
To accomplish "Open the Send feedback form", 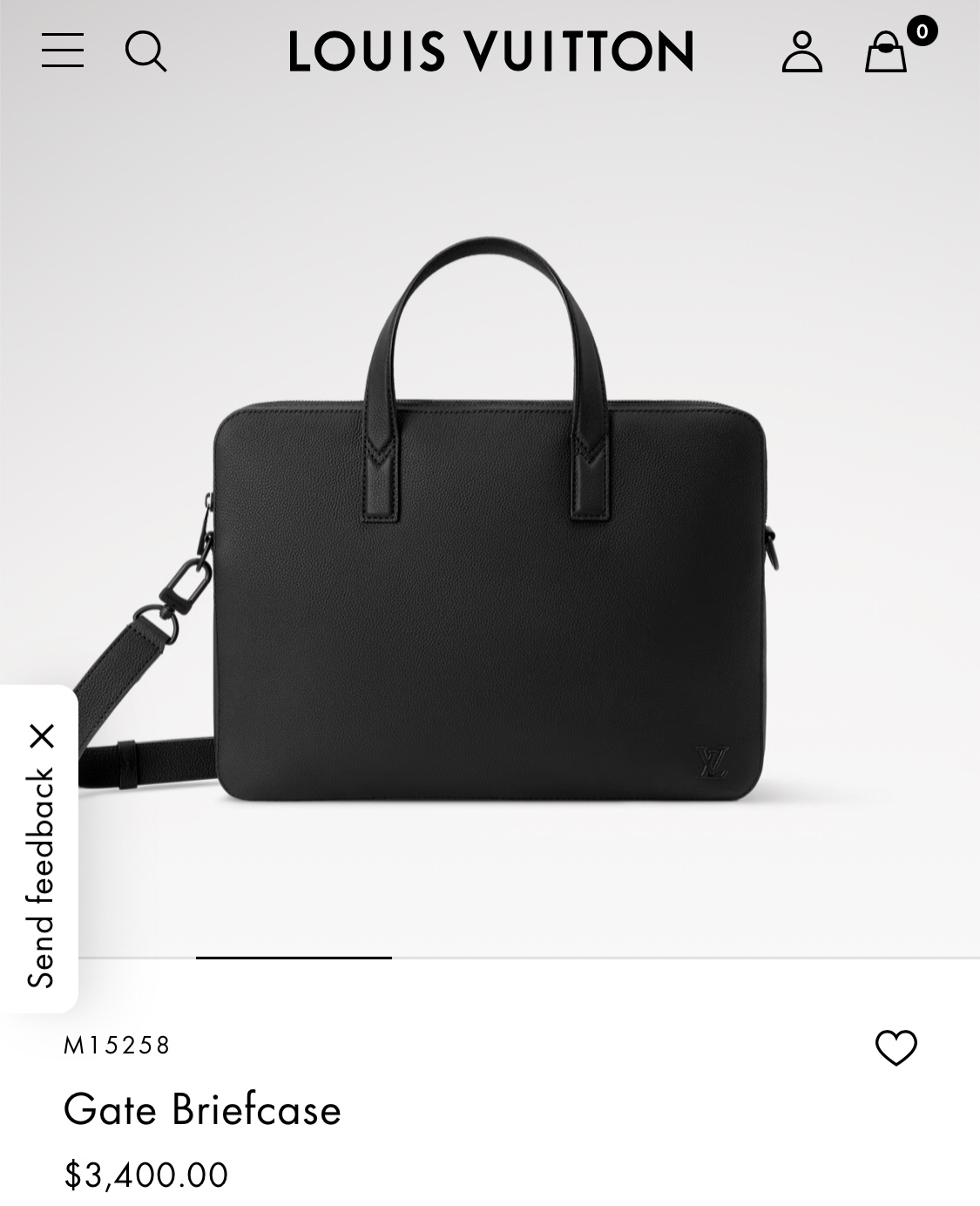I will tap(40, 877).
